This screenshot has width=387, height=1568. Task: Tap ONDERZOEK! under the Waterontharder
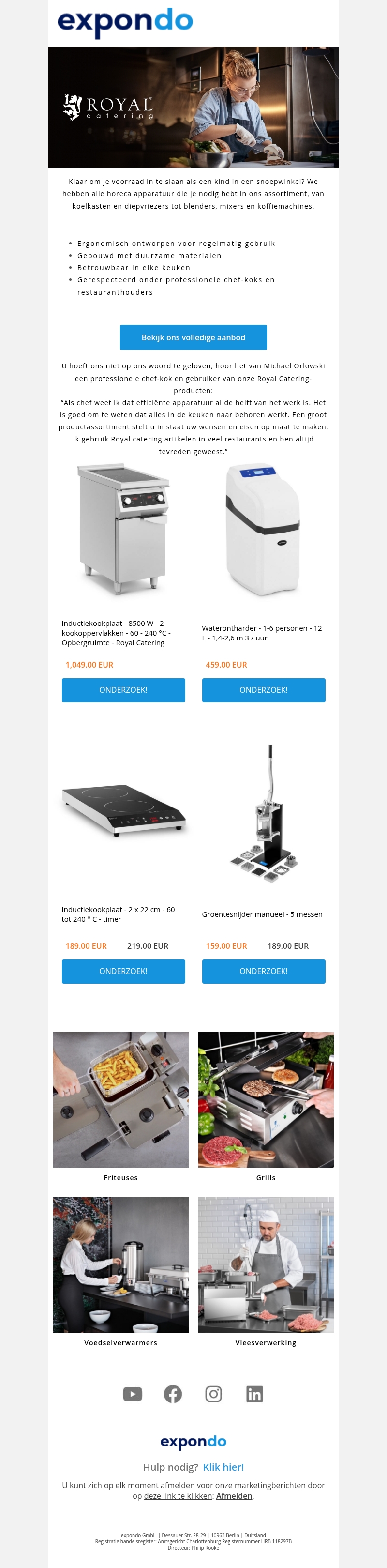[264, 690]
